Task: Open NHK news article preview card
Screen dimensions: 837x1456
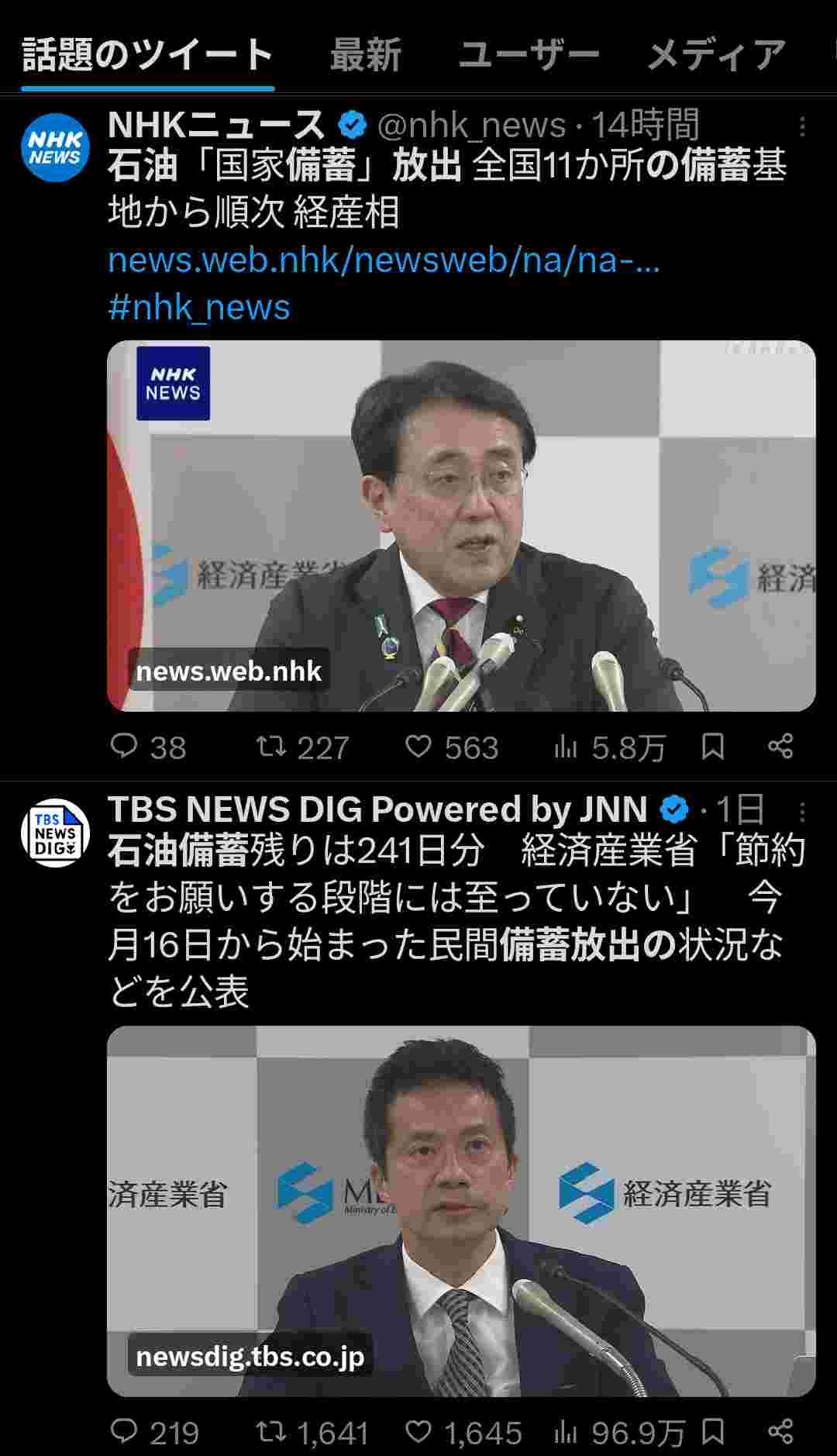Action: [x=461, y=525]
